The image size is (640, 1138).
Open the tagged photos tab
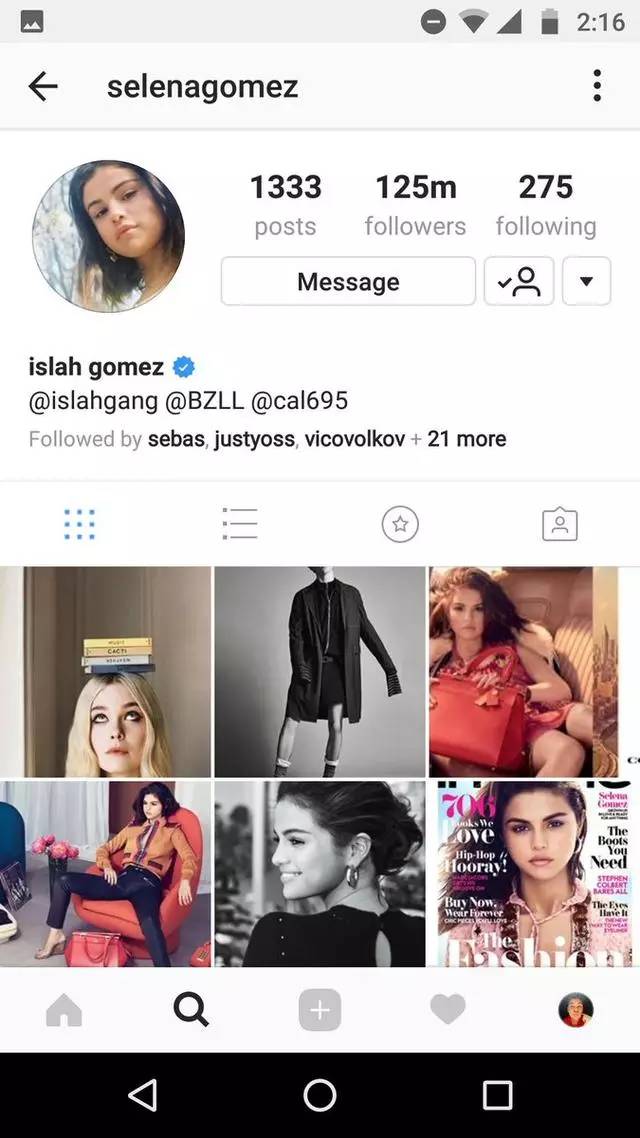point(560,523)
